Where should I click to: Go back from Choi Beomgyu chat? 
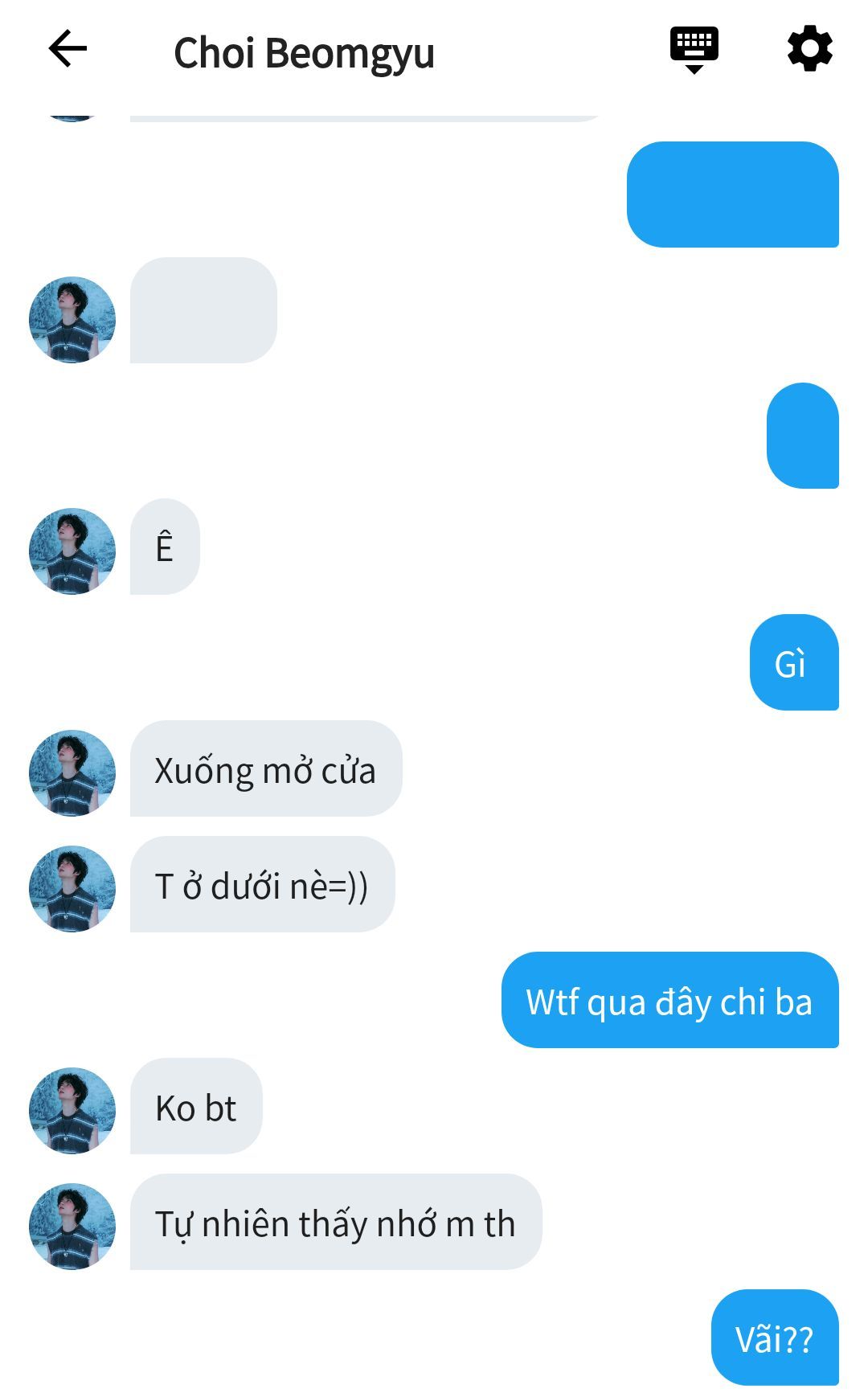68,50
